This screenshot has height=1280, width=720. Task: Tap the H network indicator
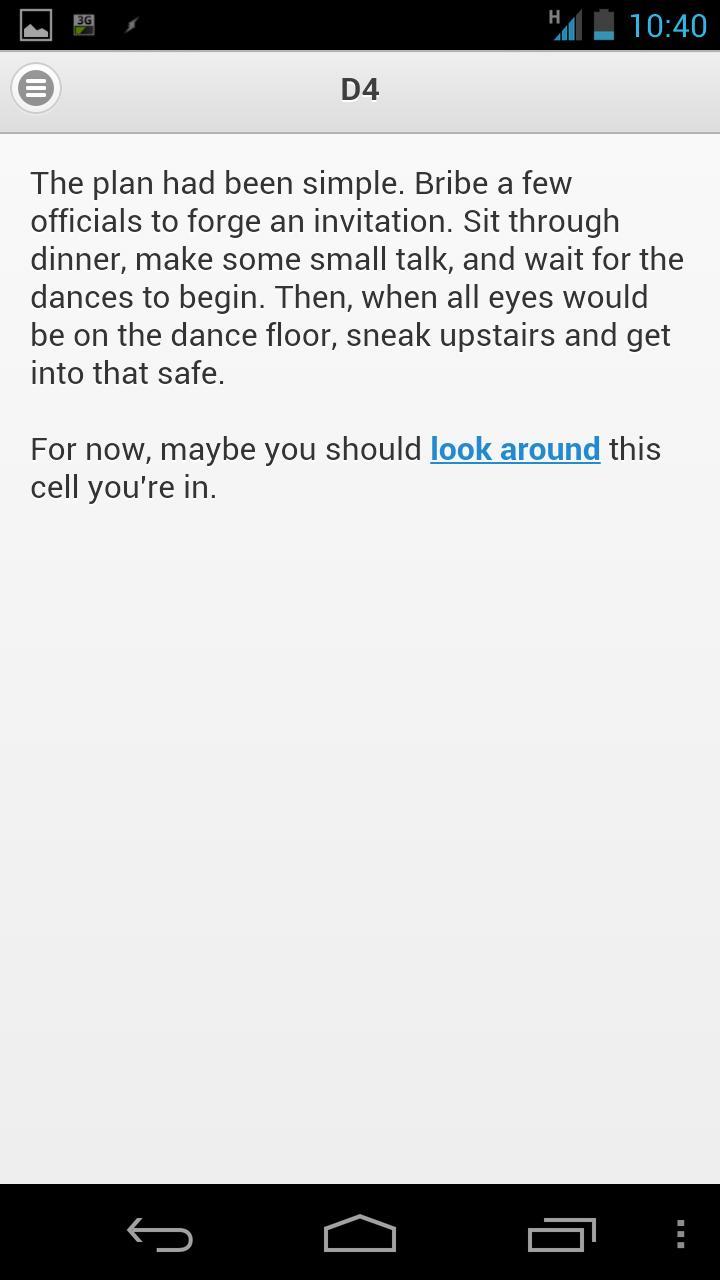click(x=553, y=15)
